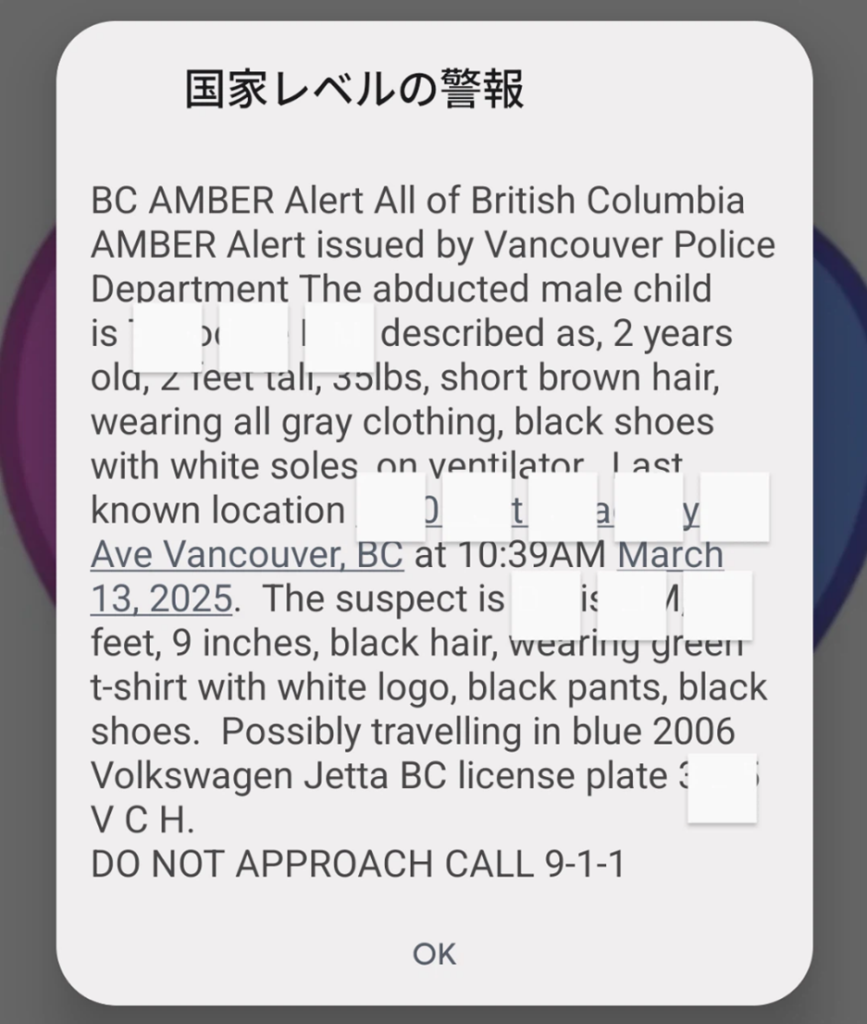Image resolution: width=867 pixels, height=1024 pixels.
Task: Tap the March 13, 2025 date link
Action: click(670, 554)
